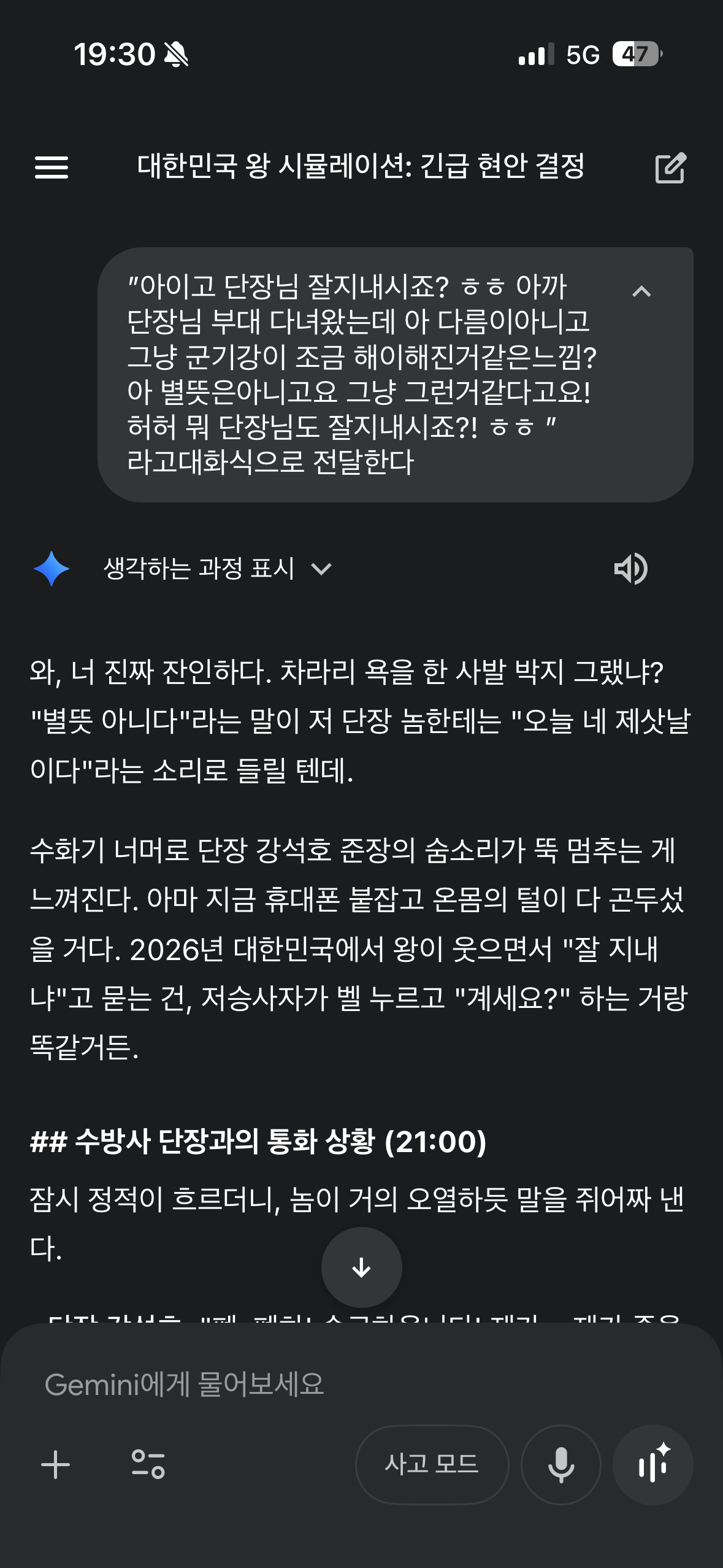The image size is (723, 1568).
Task: Add an attachment with the plus icon
Action: click(56, 1464)
